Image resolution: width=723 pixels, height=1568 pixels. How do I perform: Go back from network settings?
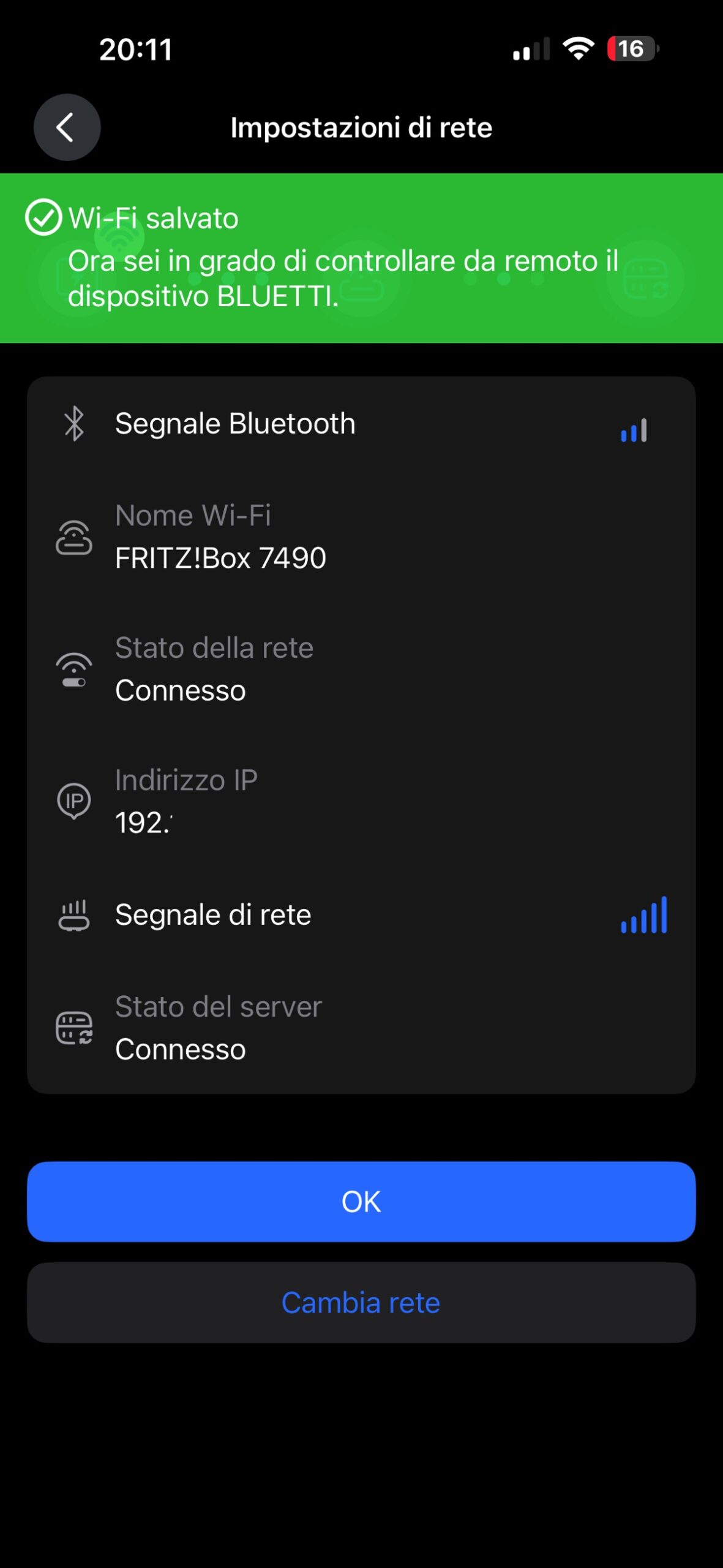coord(67,127)
